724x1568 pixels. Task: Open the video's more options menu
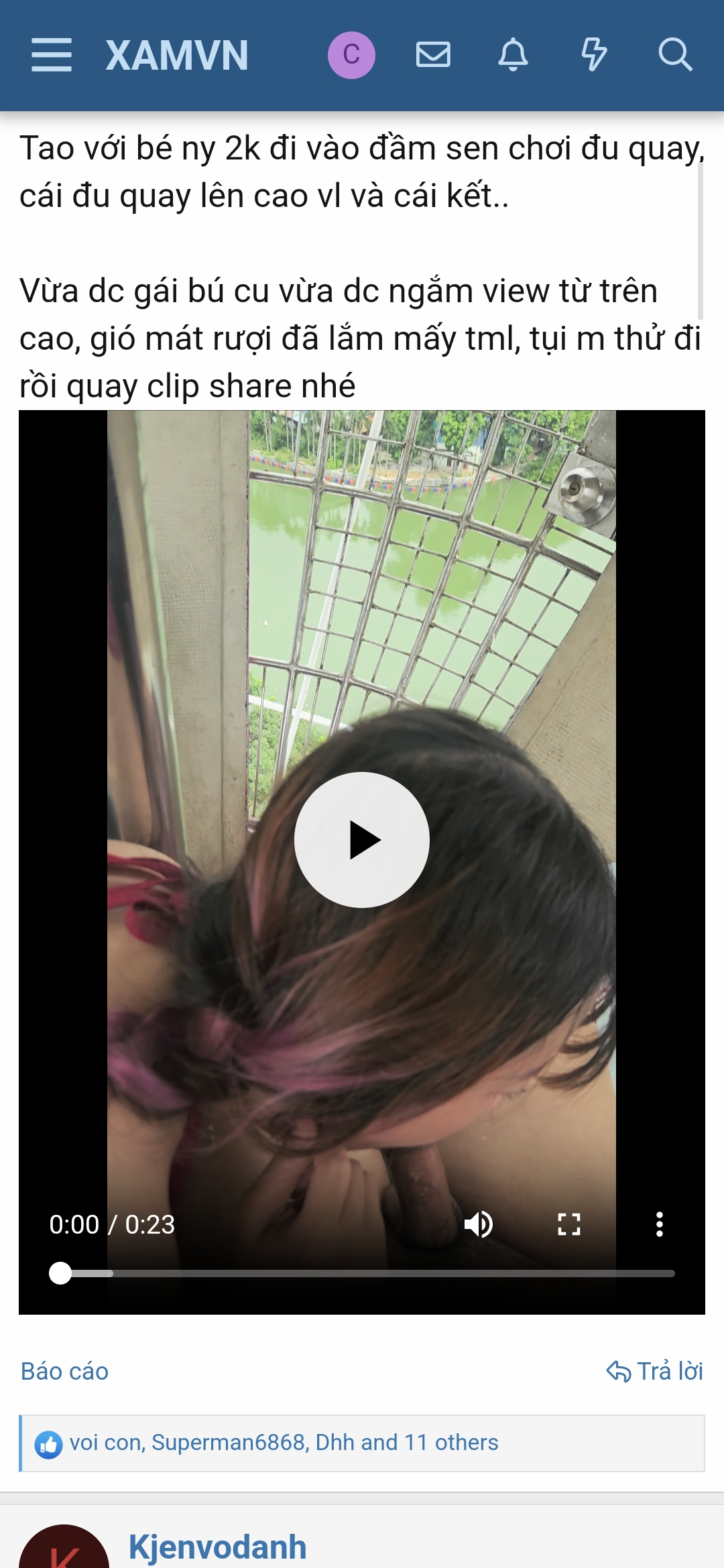[660, 1224]
